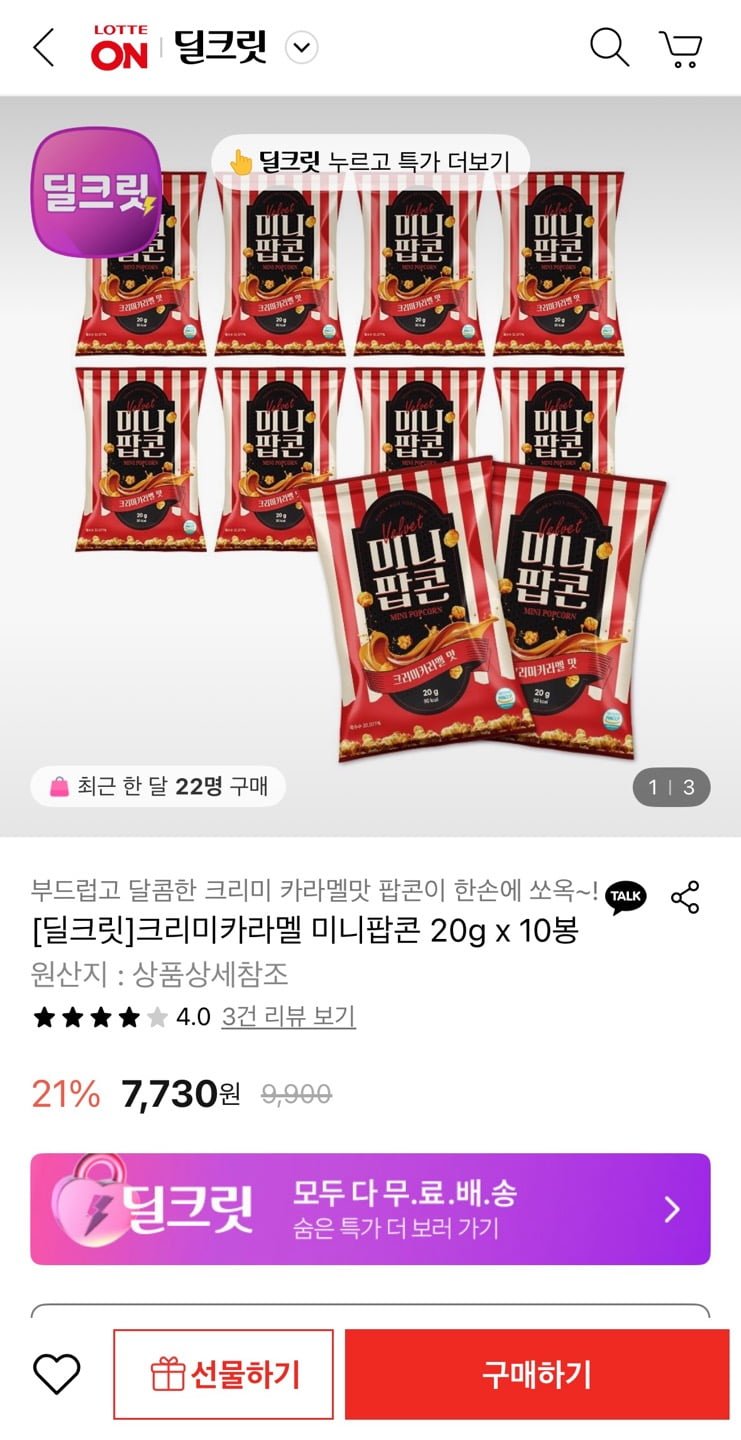Go back using the back arrow

[x=44, y=47]
